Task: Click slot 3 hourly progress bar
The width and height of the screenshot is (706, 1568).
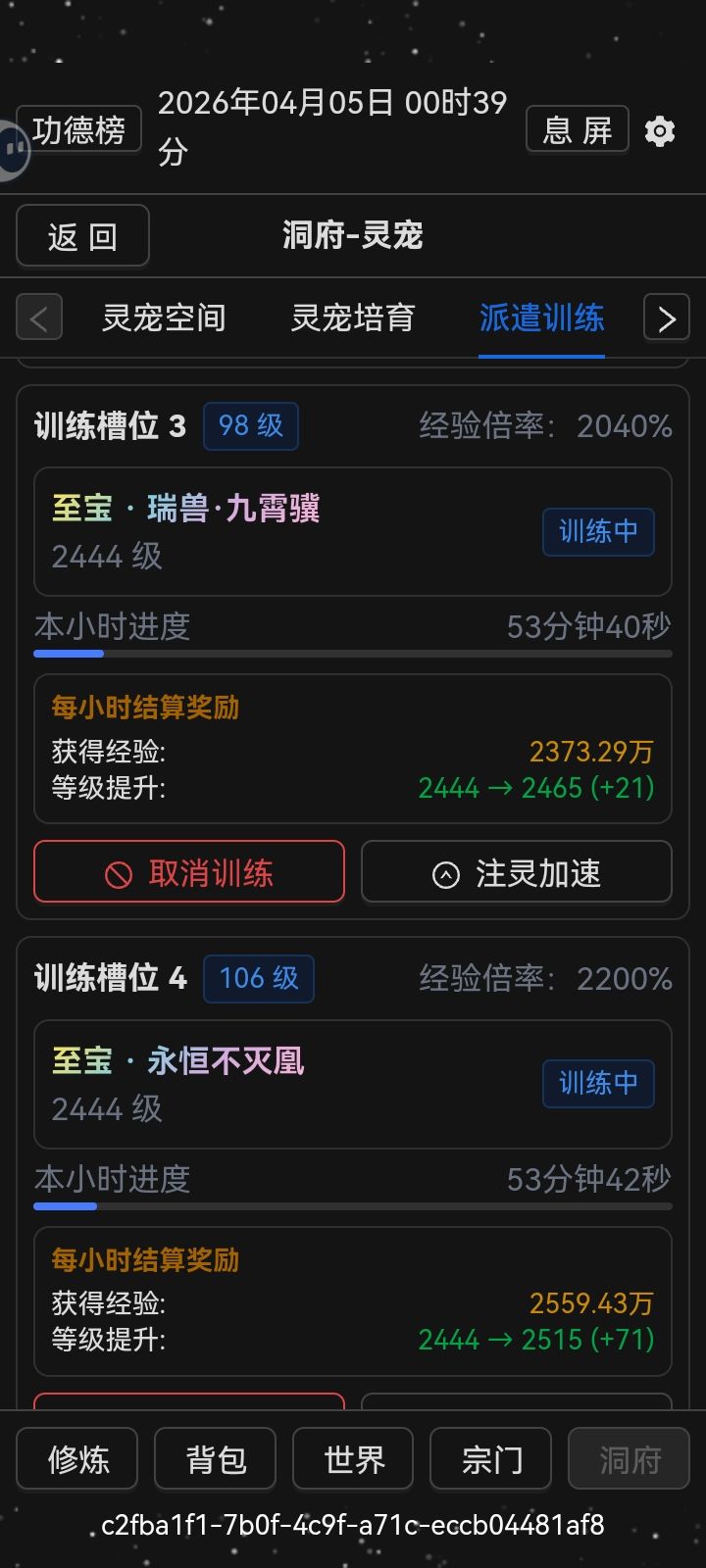Action: click(353, 653)
